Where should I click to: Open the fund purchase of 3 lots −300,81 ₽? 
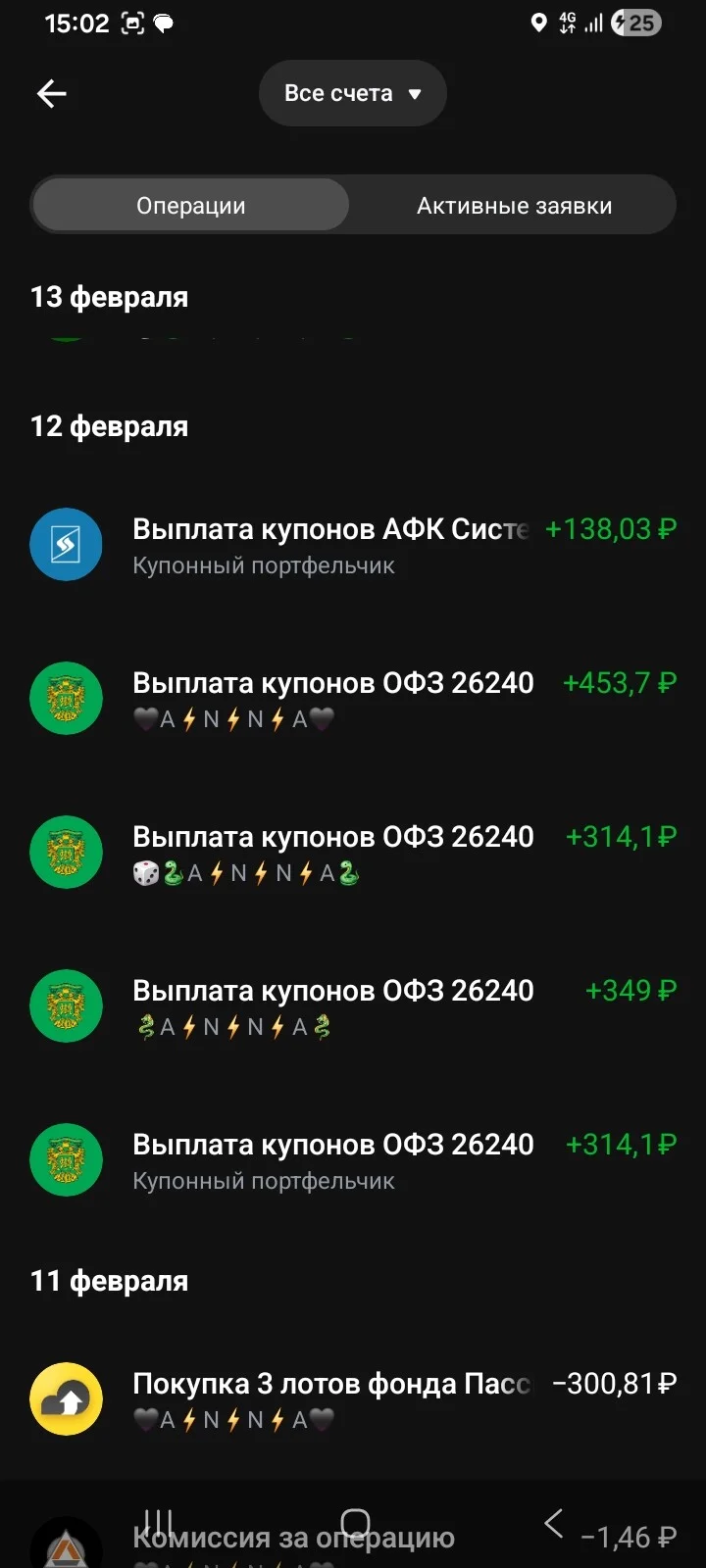[x=353, y=1399]
